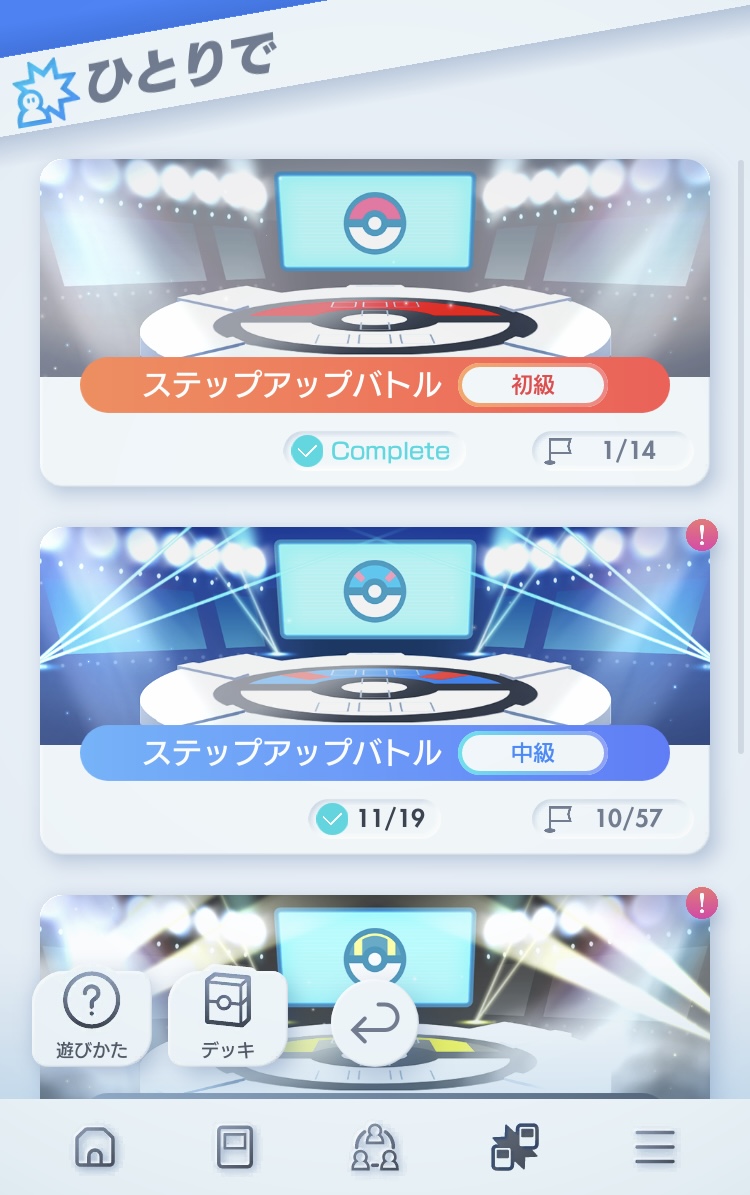Switch to the cards collection tab

coord(235,1147)
